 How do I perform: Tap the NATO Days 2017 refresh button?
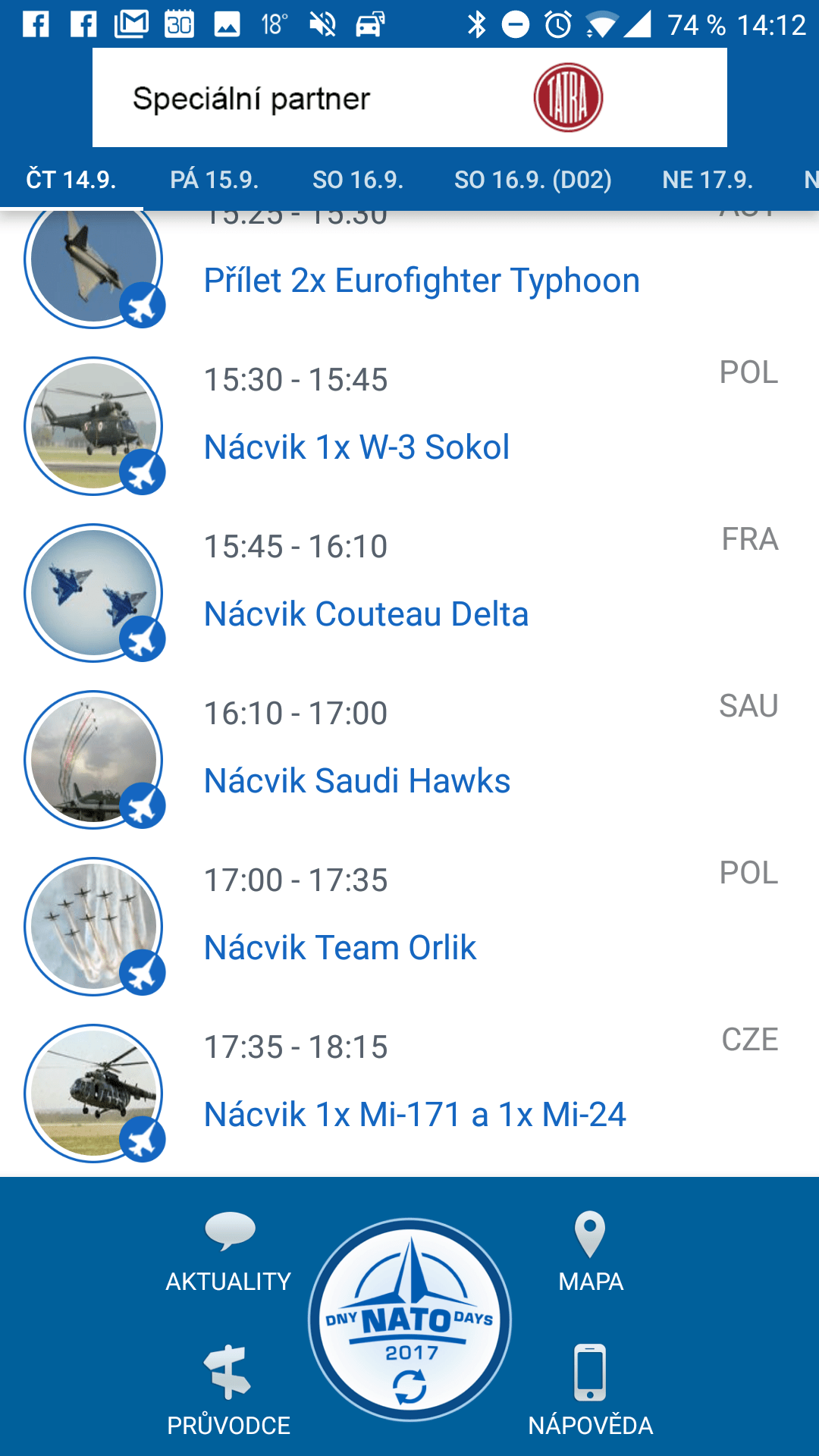tap(409, 1319)
